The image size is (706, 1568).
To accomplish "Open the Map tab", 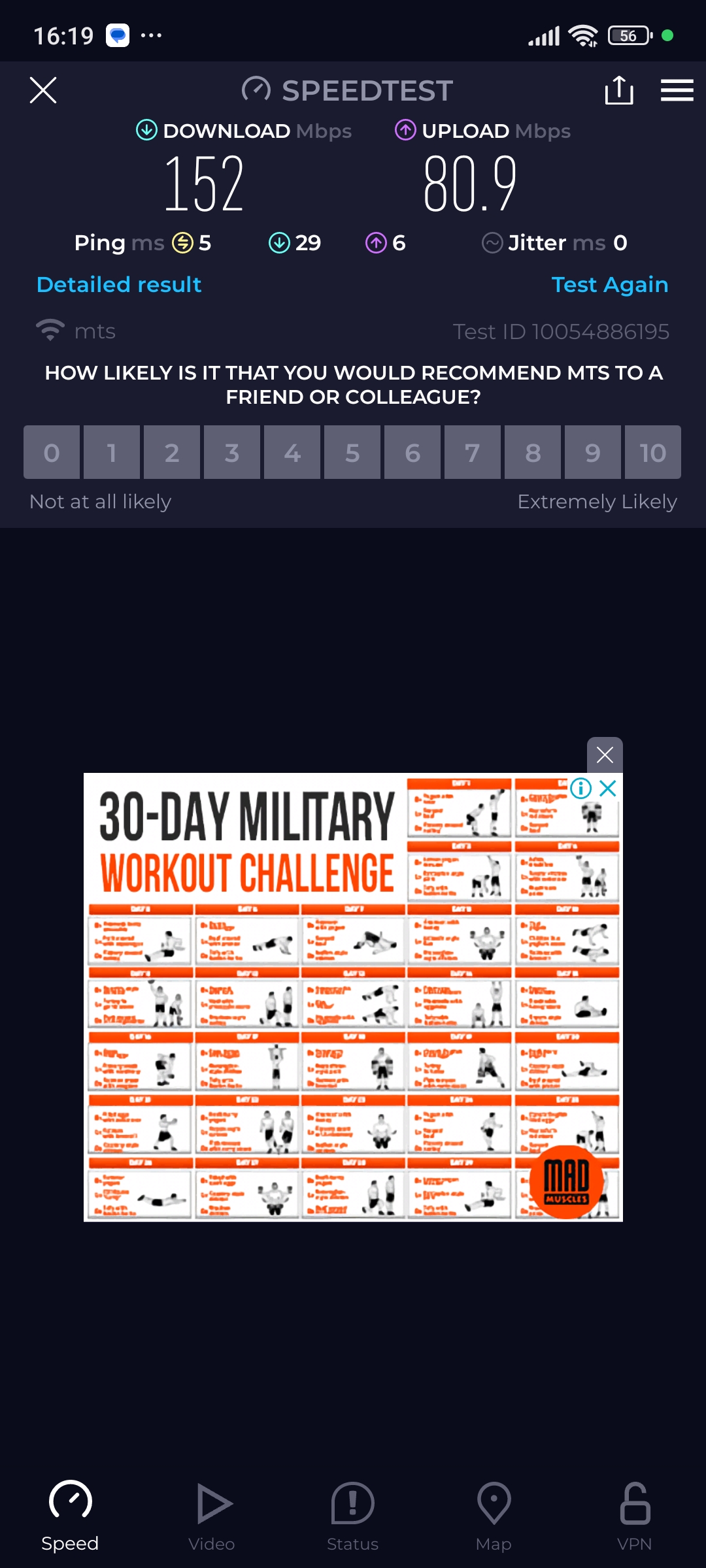I will click(494, 1516).
